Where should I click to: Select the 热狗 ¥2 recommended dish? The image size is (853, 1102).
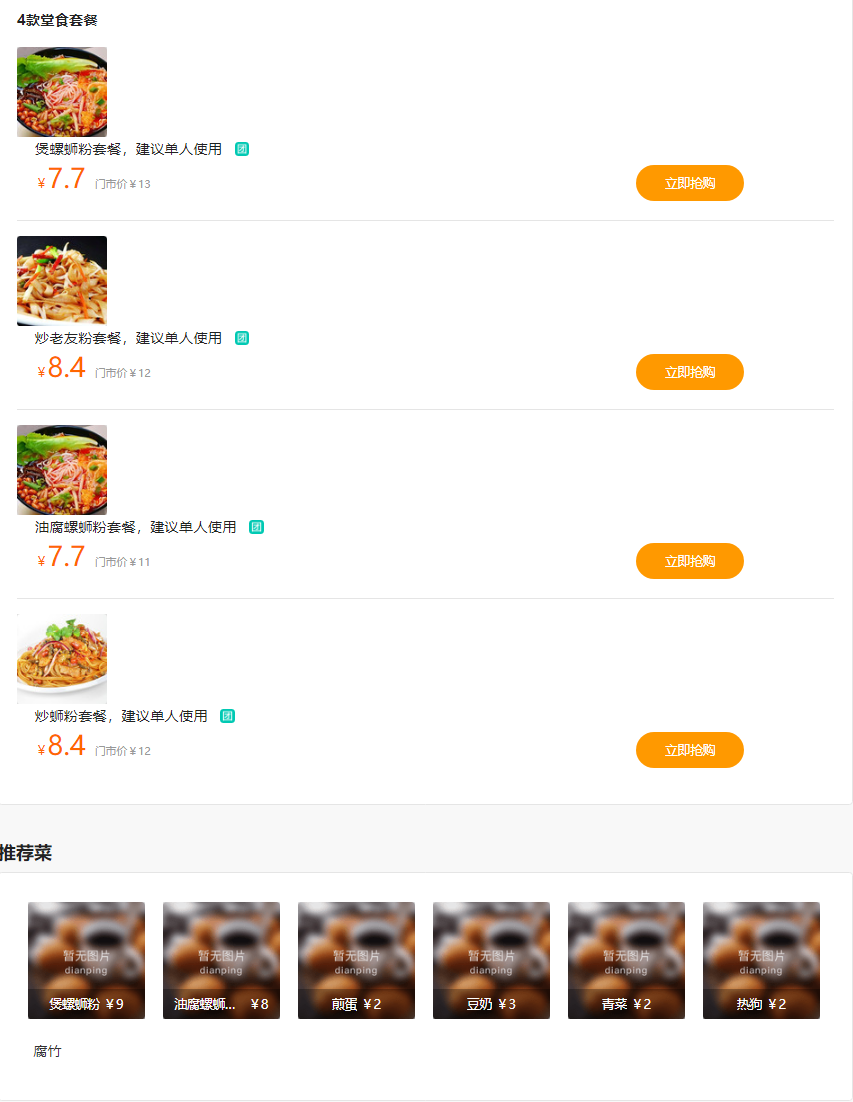click(761, 960)
